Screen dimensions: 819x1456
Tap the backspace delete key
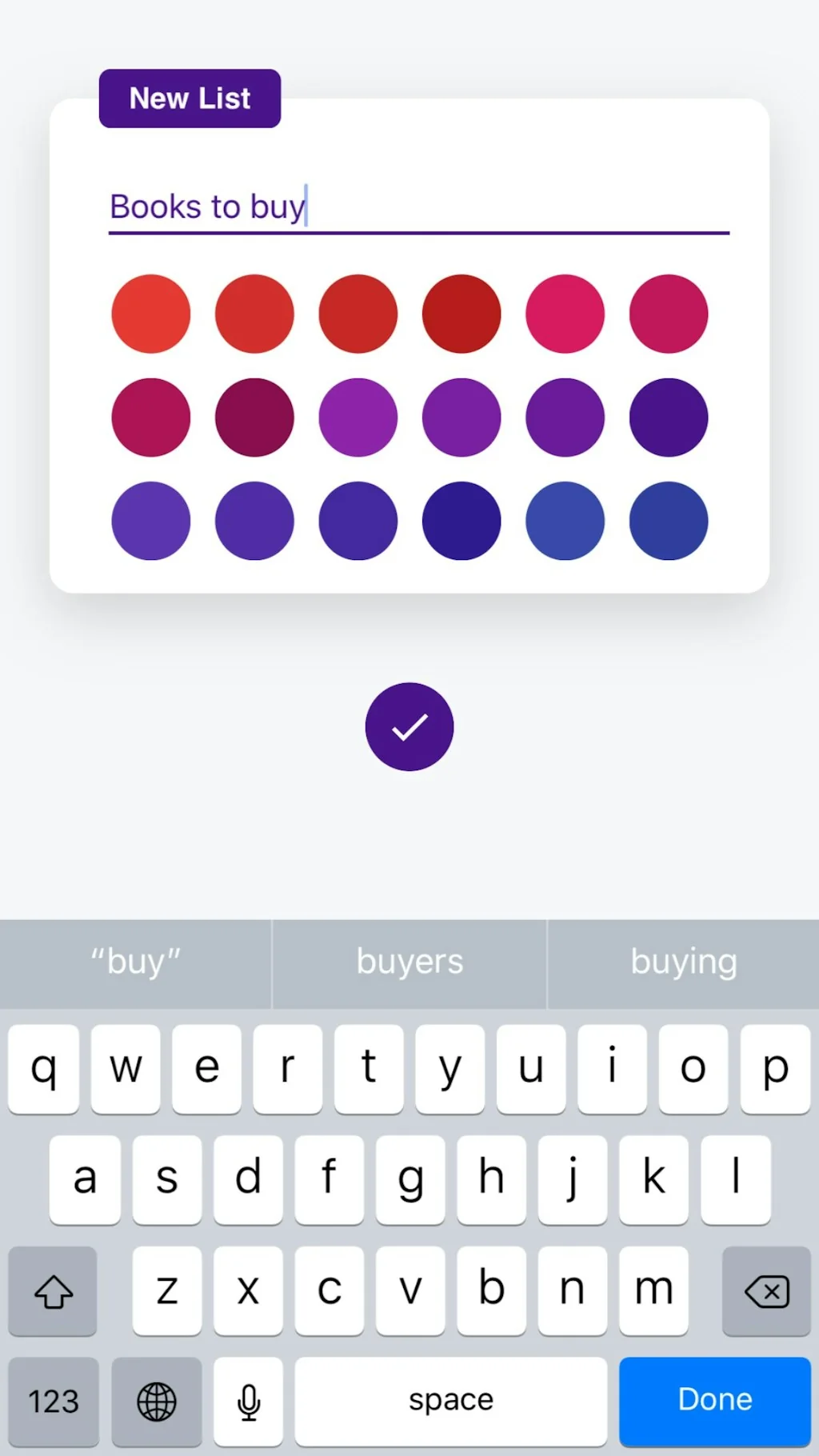[x=765, y=1291]
